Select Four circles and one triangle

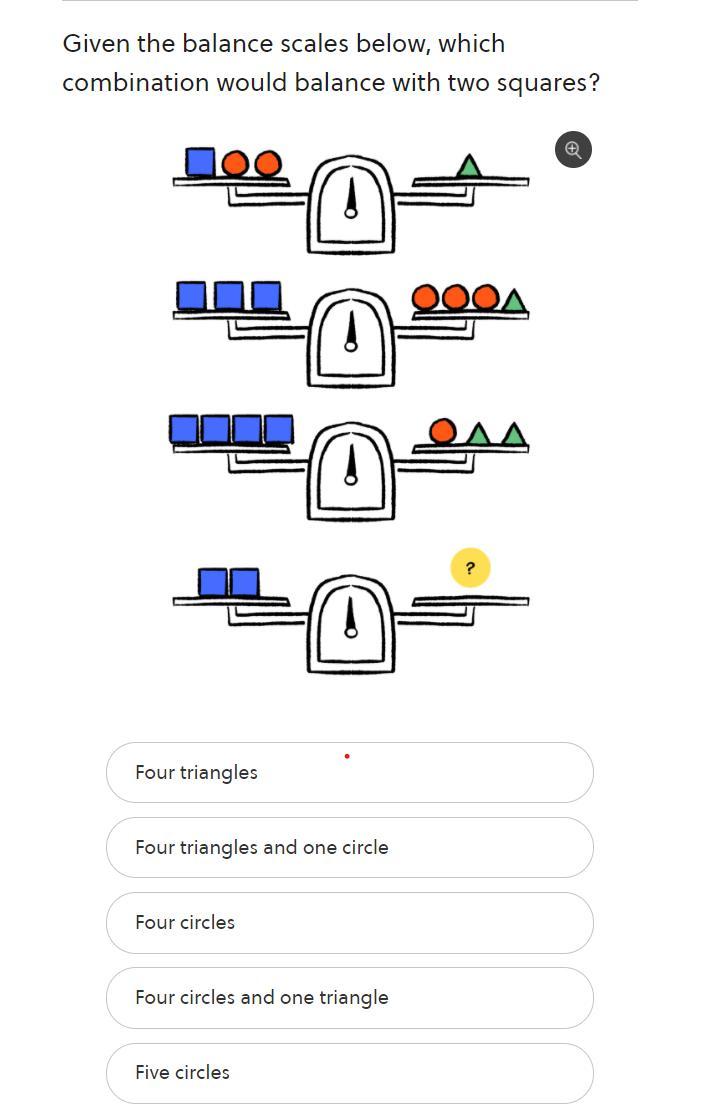tap(349, 997)
